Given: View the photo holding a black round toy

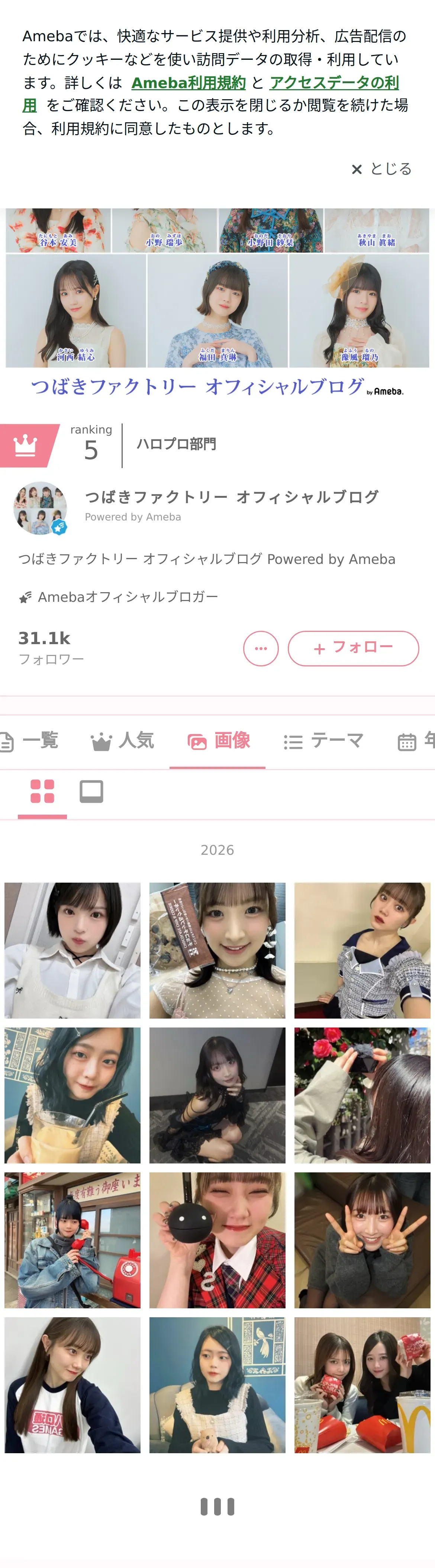Looking at the screenshot, I should click(x=217, y=1240).
